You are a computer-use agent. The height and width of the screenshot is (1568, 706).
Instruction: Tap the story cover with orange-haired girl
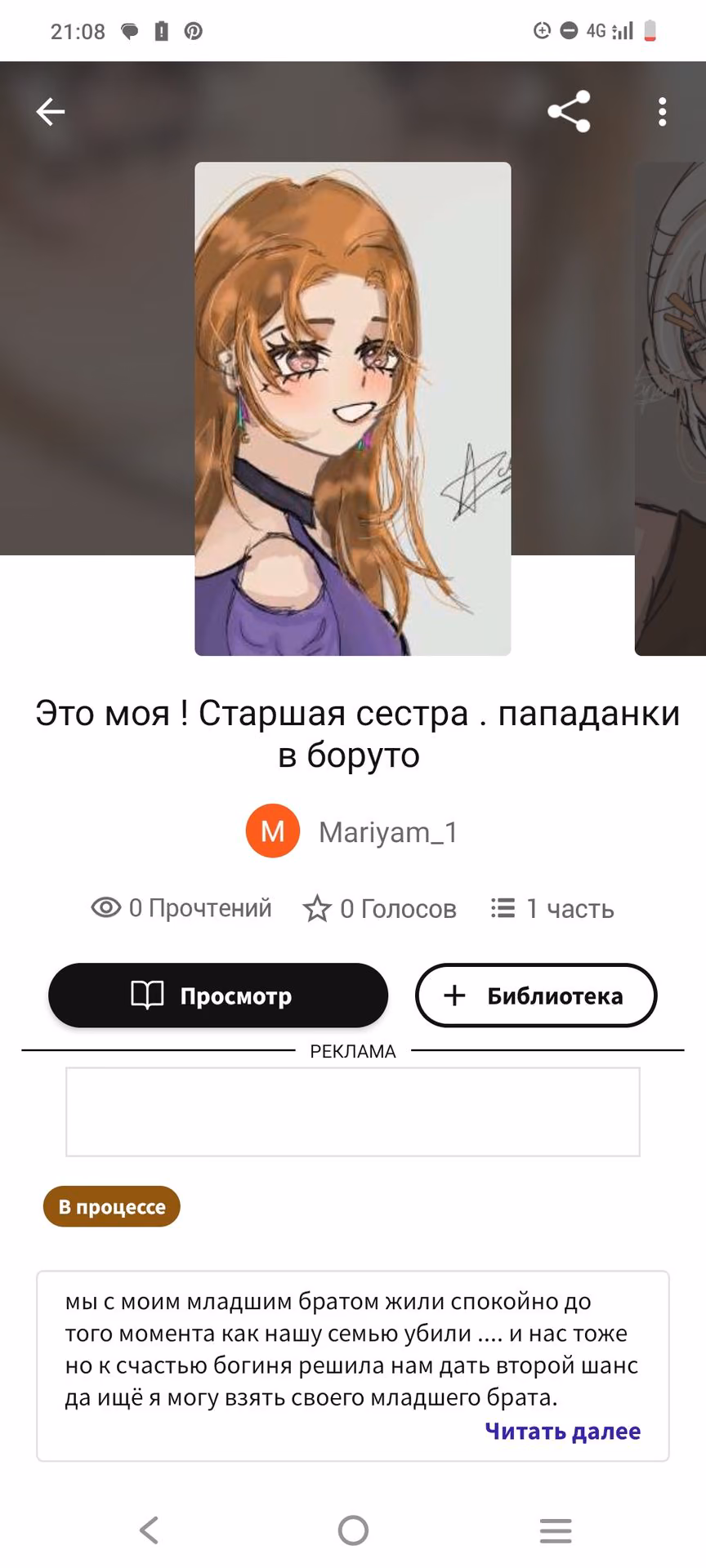coord(353,408)
